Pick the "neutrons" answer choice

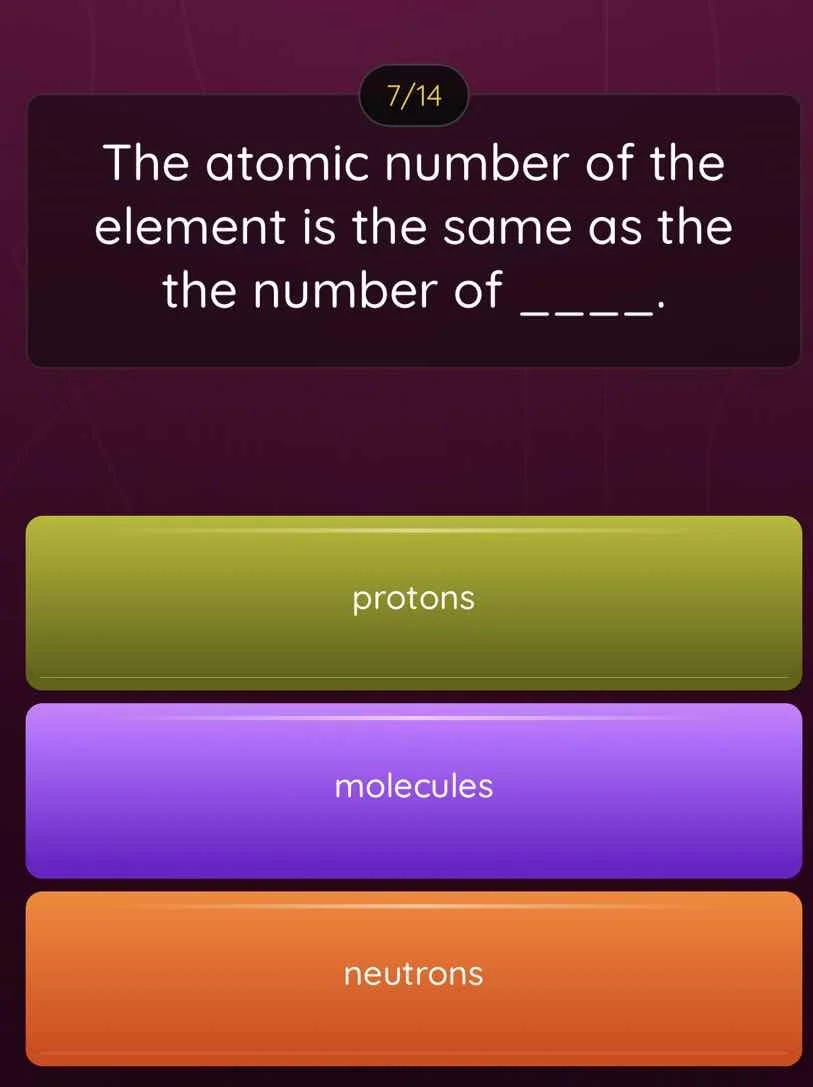pos(411,974)
